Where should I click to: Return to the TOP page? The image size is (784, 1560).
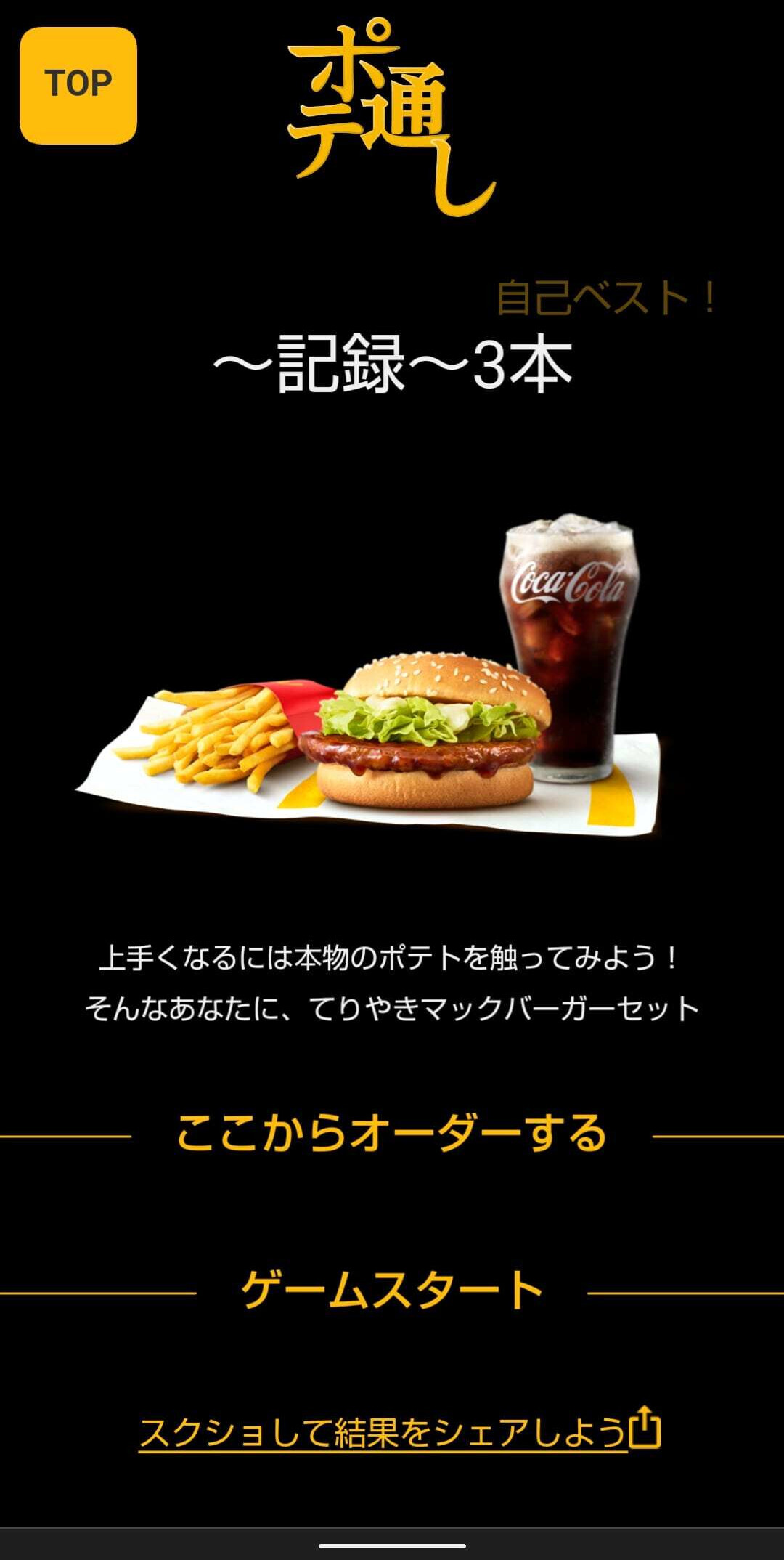tap(78, 86)
